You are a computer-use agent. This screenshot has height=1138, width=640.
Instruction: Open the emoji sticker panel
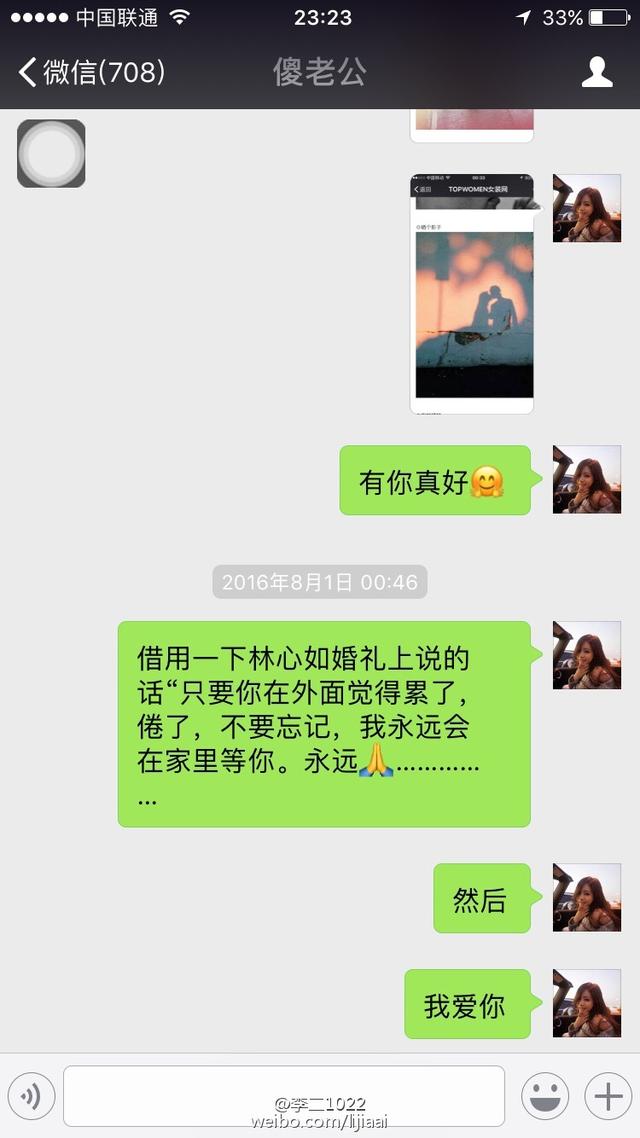click(545, 1097)
